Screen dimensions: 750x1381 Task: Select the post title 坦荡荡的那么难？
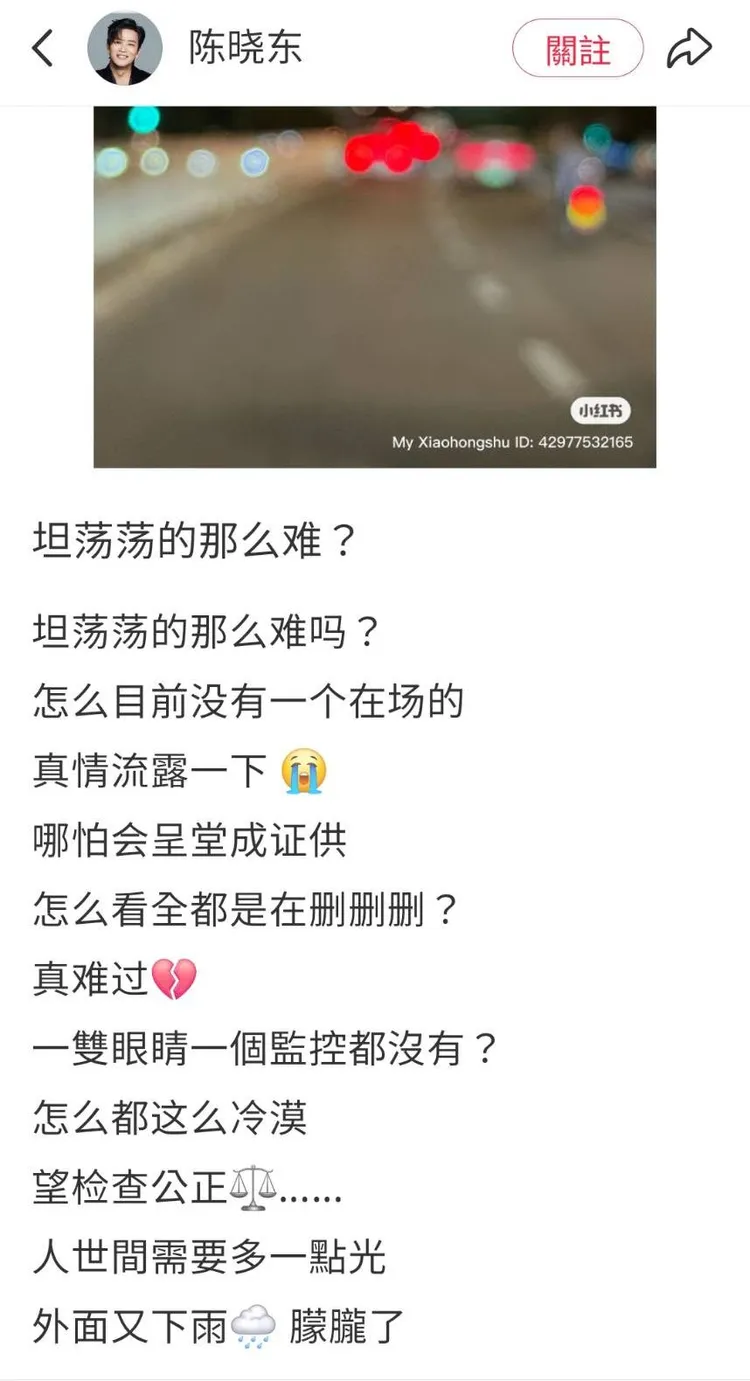180,540
